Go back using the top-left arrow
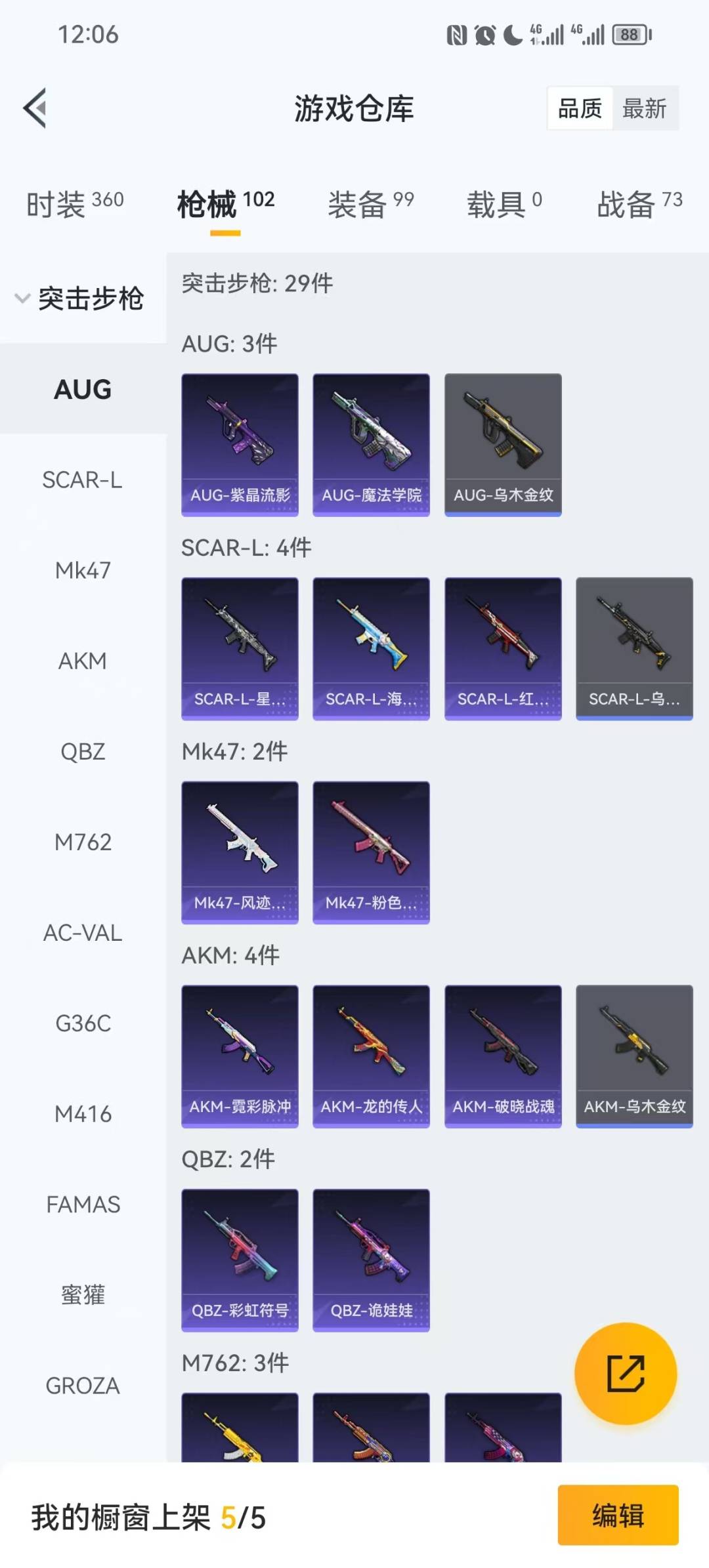The image size is (709, 1568). (x=35, y=108)
